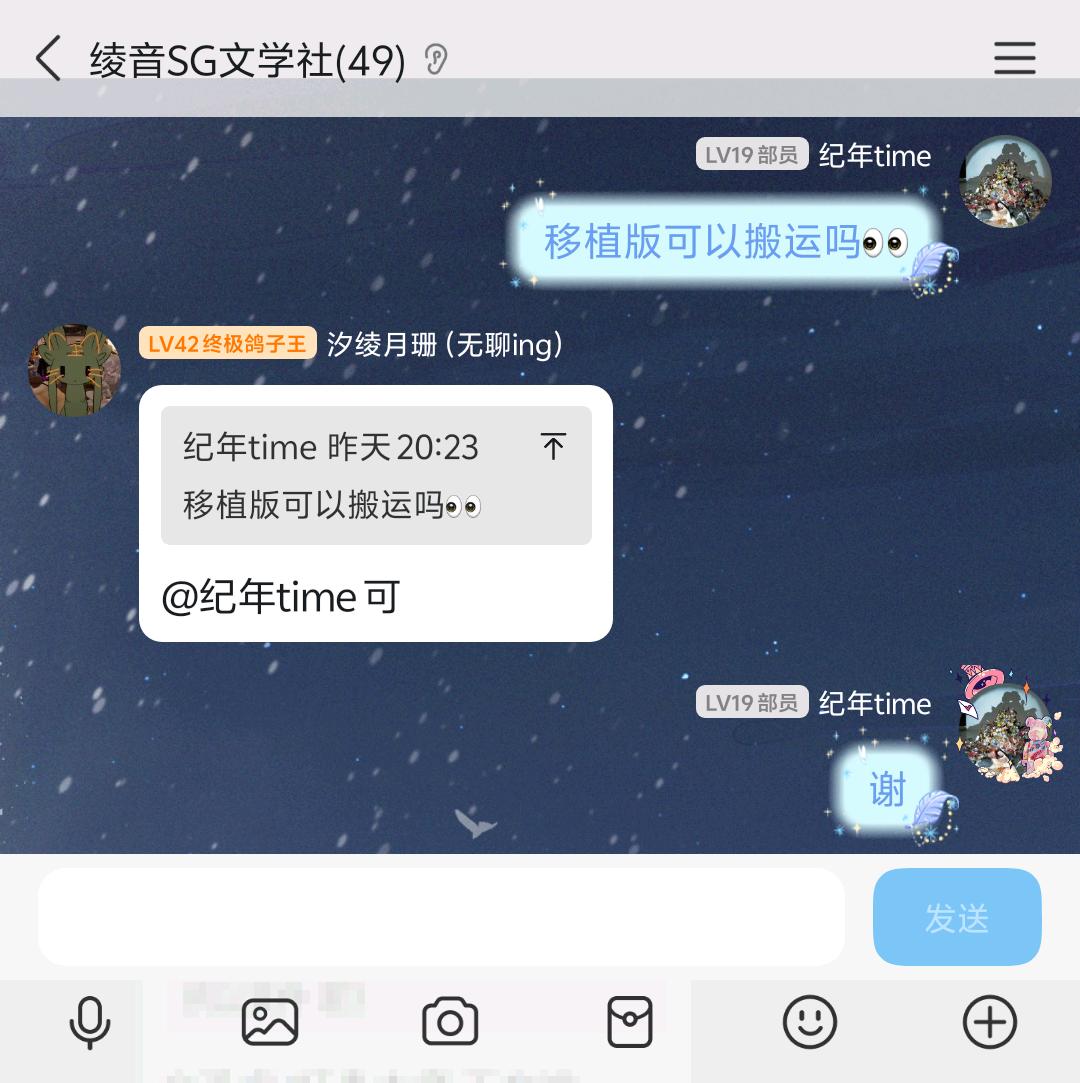View 纪年time's avatar on the top message

pos(1005,182)
